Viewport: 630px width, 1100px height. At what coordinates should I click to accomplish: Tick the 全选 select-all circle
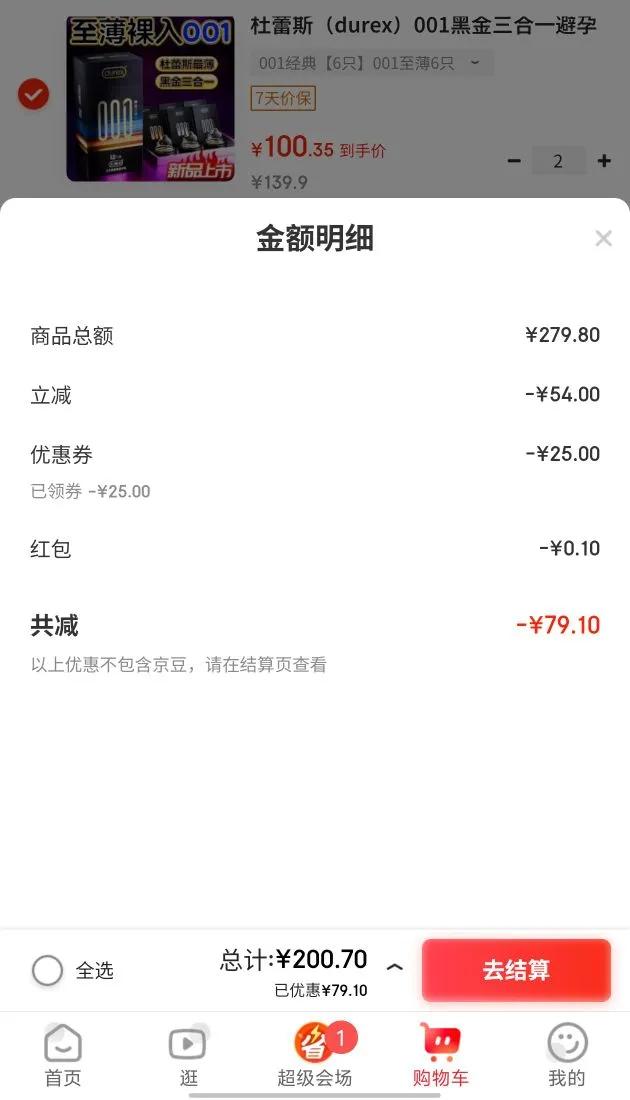47,970
